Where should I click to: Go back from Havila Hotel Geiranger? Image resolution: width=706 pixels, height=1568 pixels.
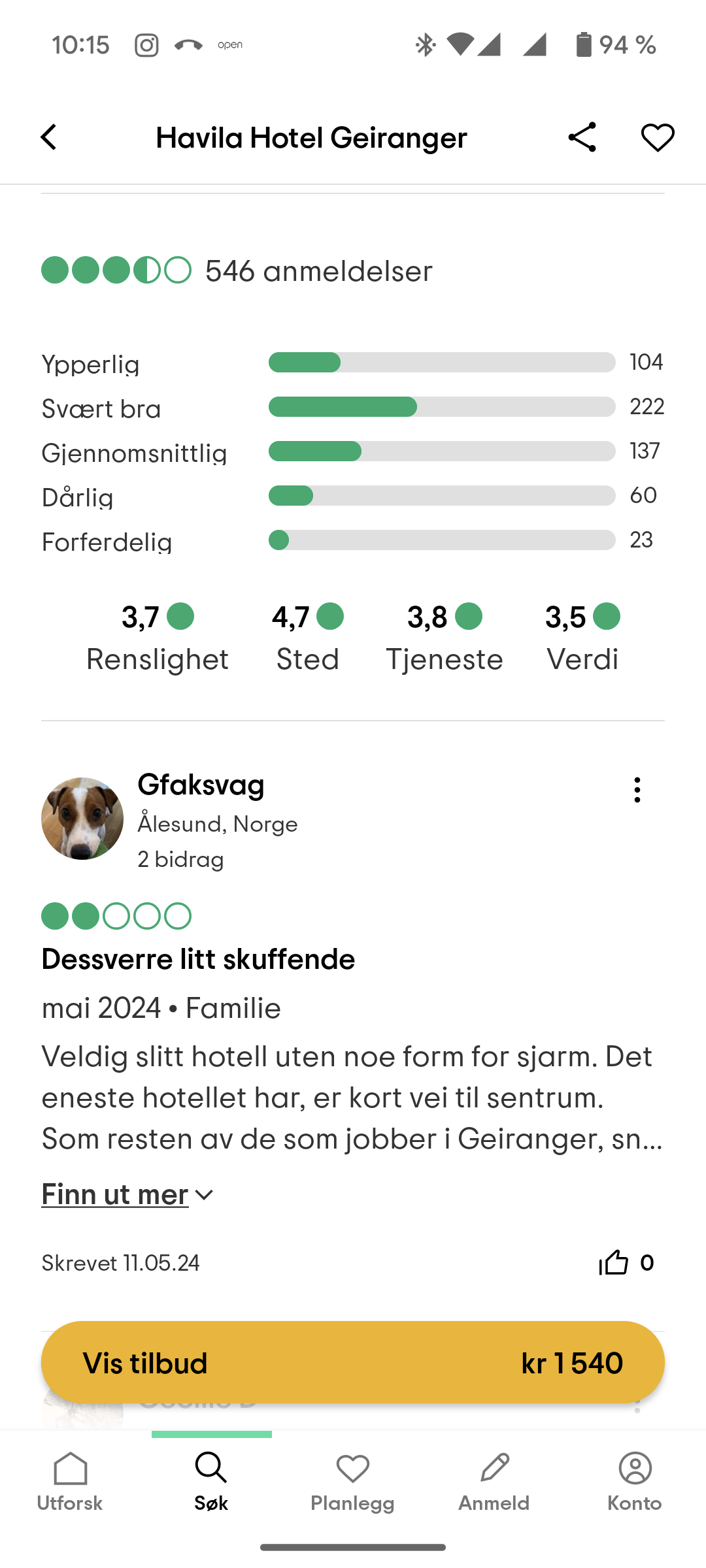(x=49, y=137)
